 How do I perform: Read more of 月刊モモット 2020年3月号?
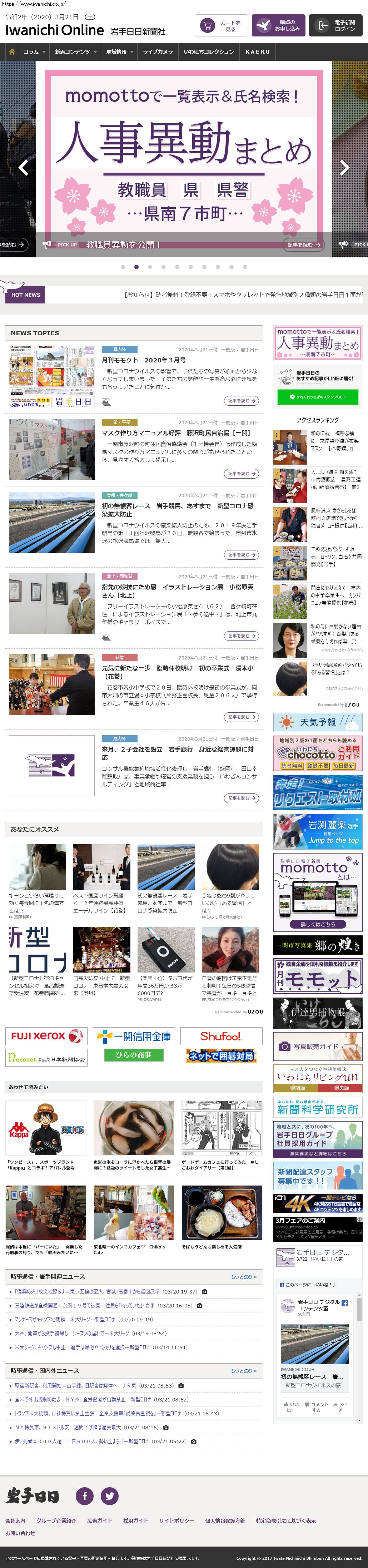[x=241, y=401]
